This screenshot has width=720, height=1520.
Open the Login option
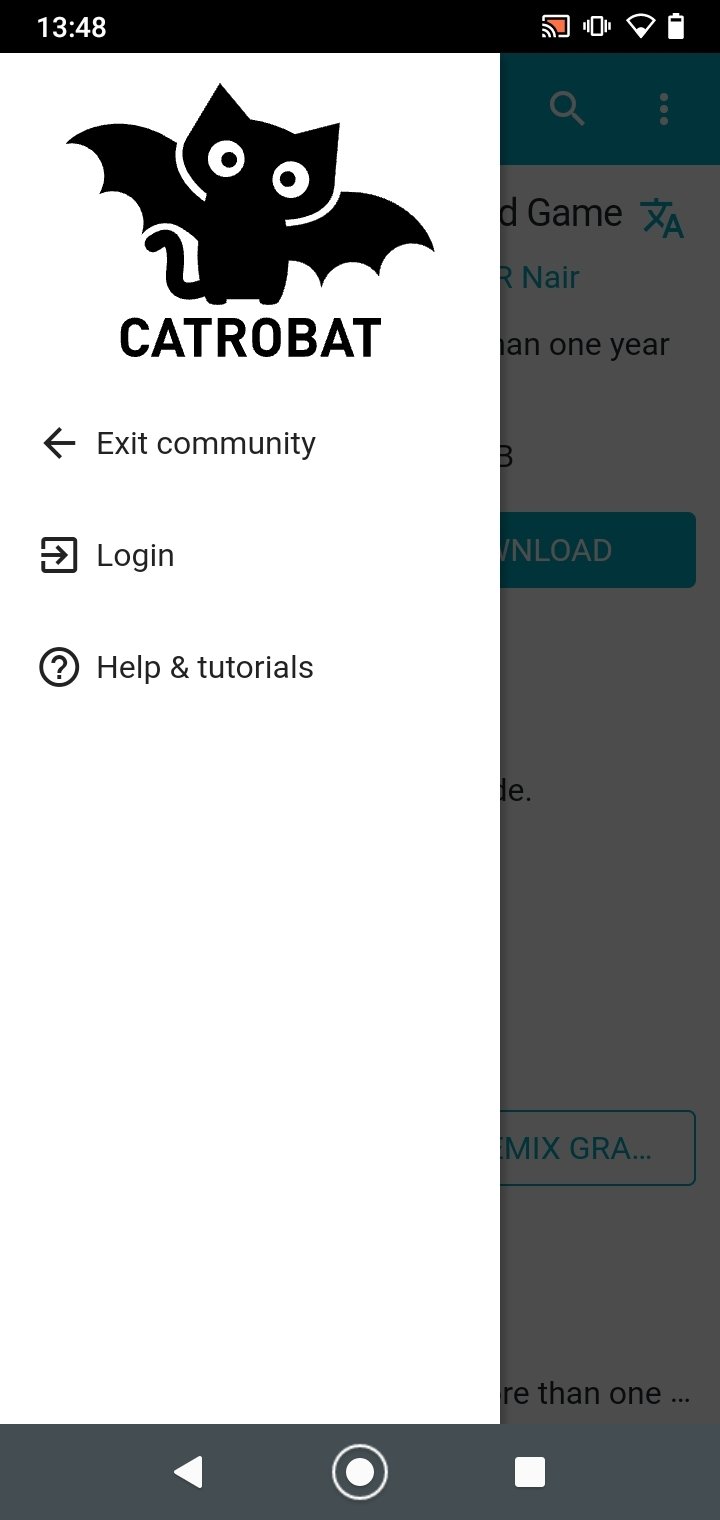click(x=250, y=555)
